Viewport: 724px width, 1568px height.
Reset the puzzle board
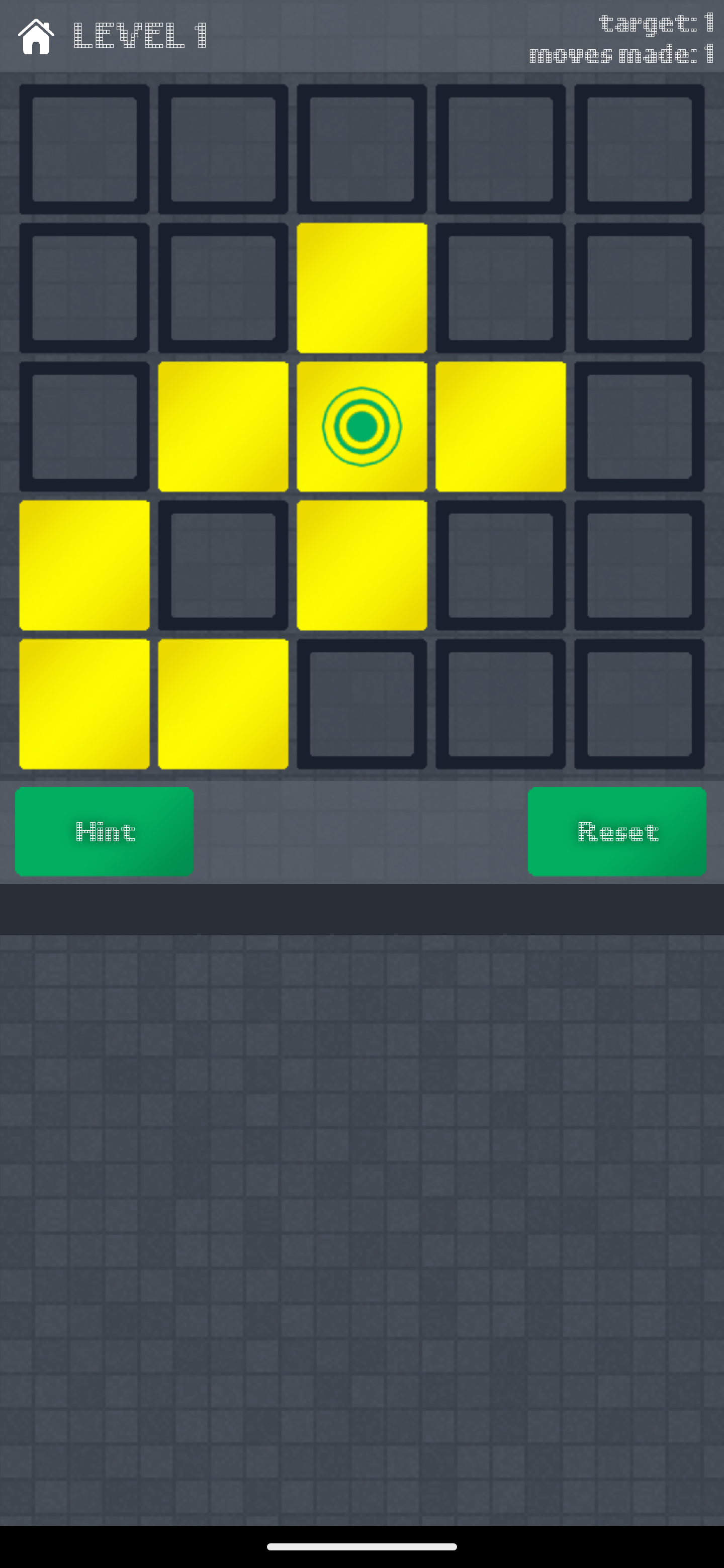pyautogui.click(x=616, y=831)
